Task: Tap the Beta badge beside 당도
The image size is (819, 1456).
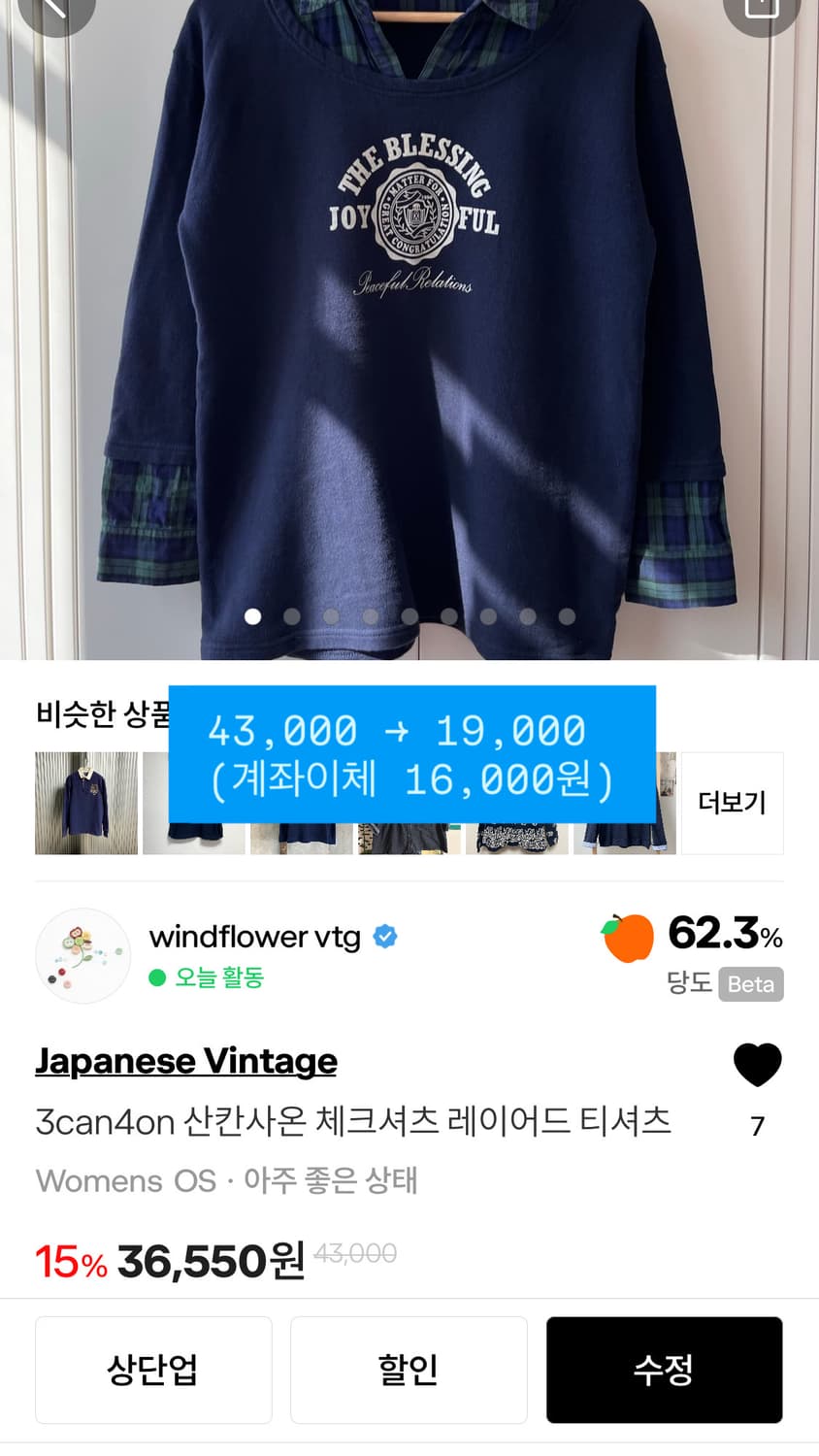Action: (x=750, y=984)
